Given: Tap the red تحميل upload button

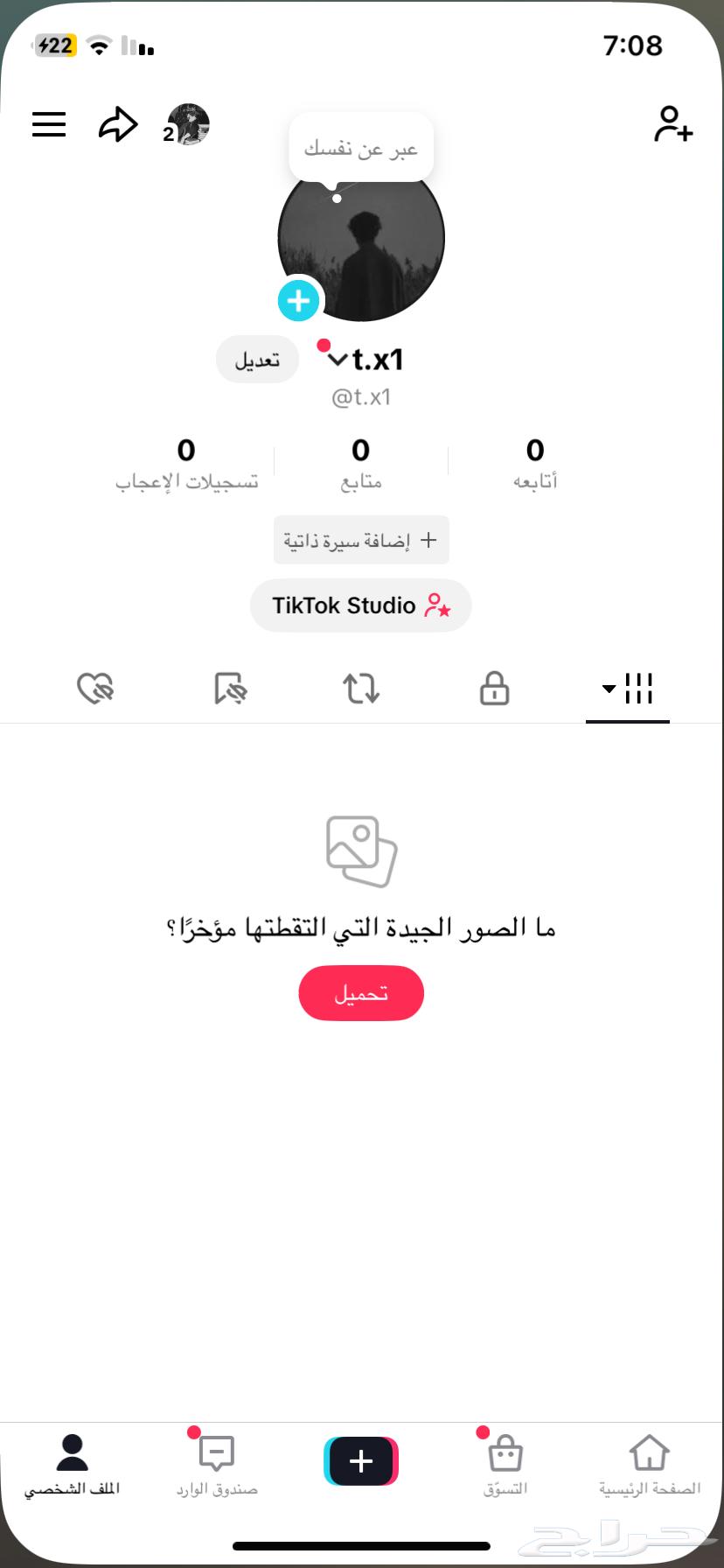Looking at the screenshot, I should [x=361, y=993].
